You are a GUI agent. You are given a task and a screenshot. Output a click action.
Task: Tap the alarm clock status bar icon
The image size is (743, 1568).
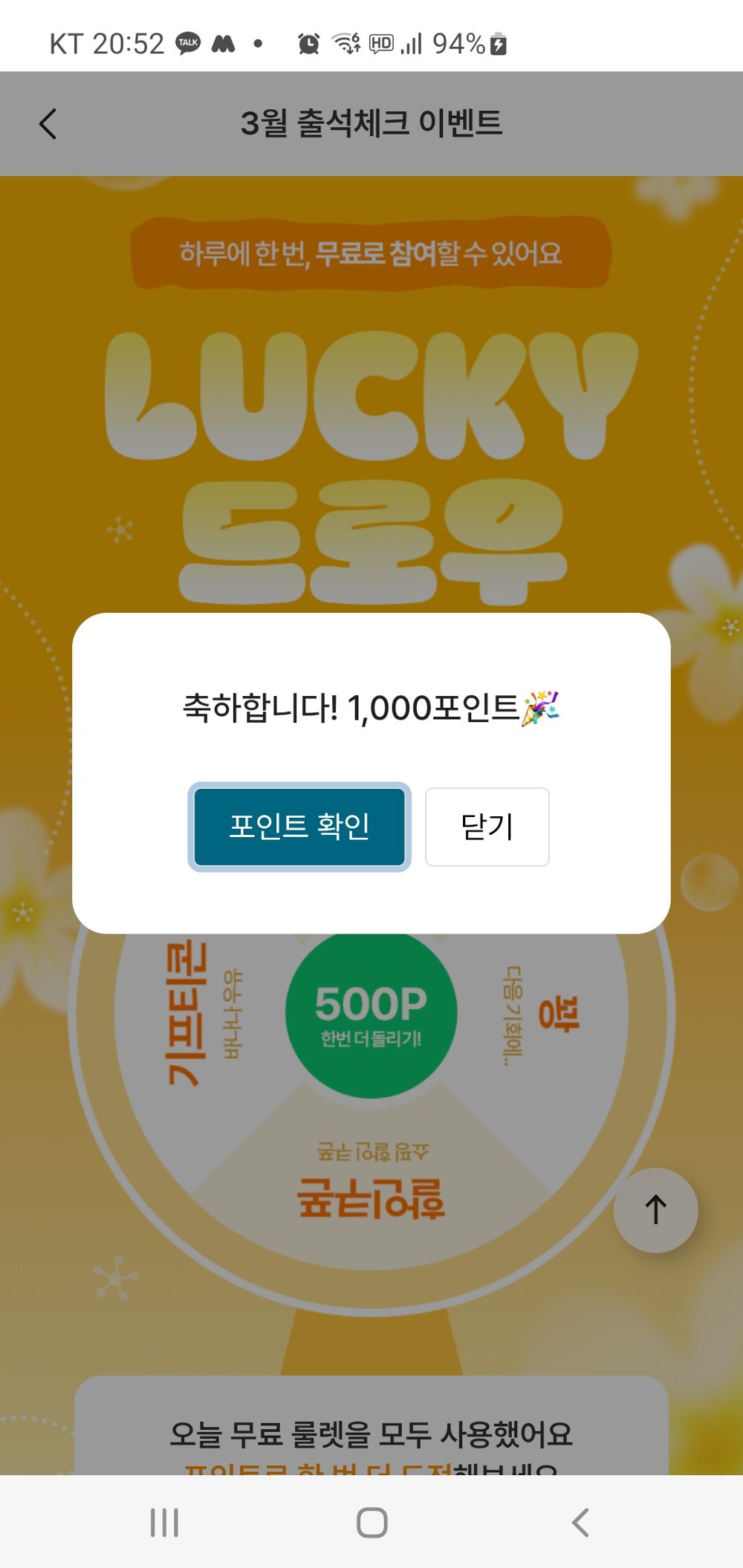(x=311, y=43)
